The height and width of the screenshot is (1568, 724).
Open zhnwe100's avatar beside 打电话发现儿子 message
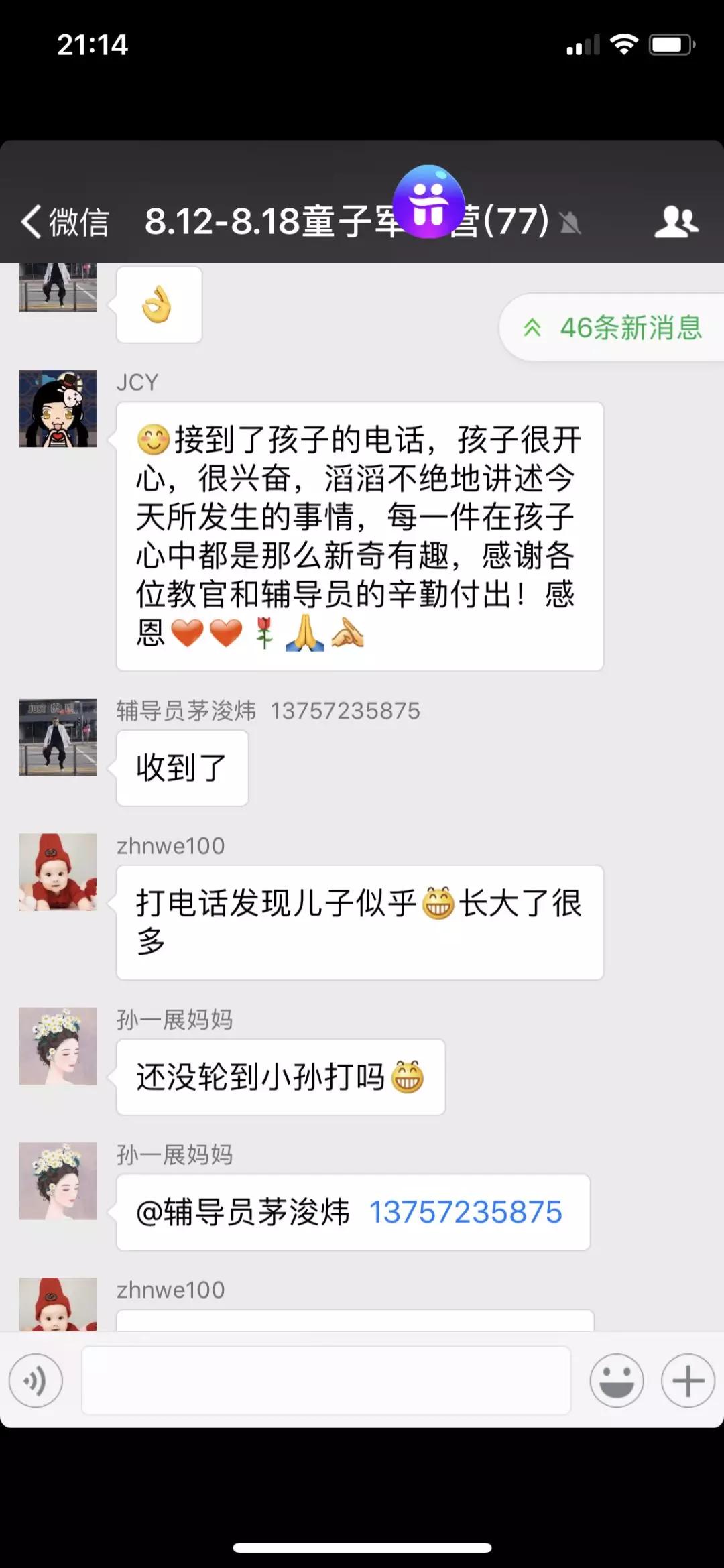pyautogui.click(x=58, y=871)
